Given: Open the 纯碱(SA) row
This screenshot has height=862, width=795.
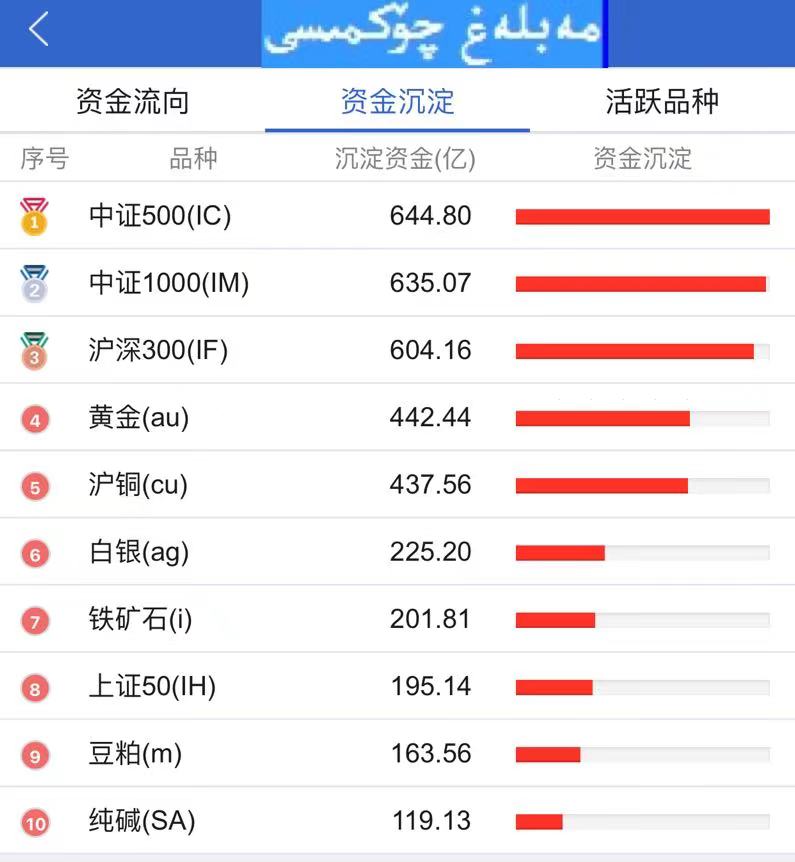Looking at the screenshot, I should tap(141, 822).
